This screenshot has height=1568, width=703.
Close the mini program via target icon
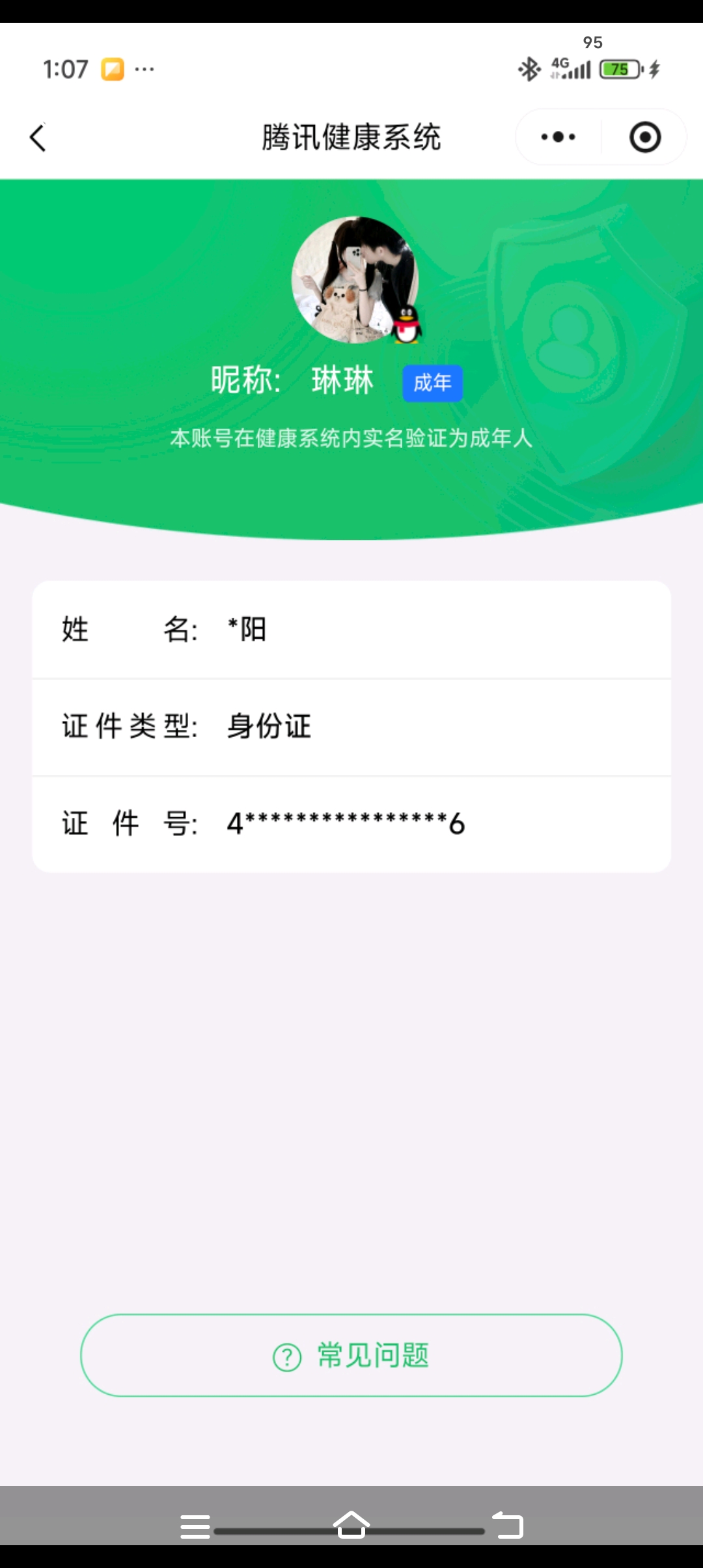click(x=645, y=137)
